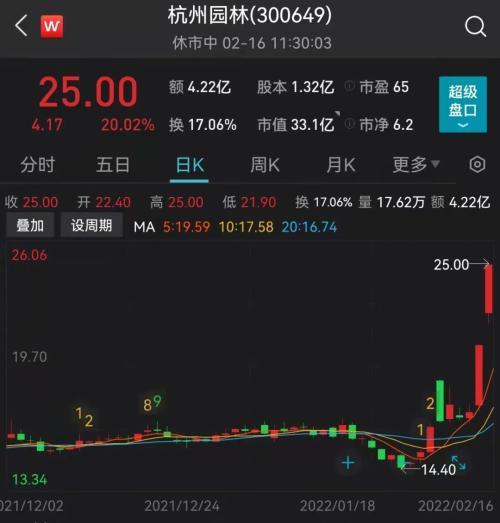Tap the blue plus icon on chart
Screen dimensions: 500x523
pyautogui.click(x=348, y=463)
